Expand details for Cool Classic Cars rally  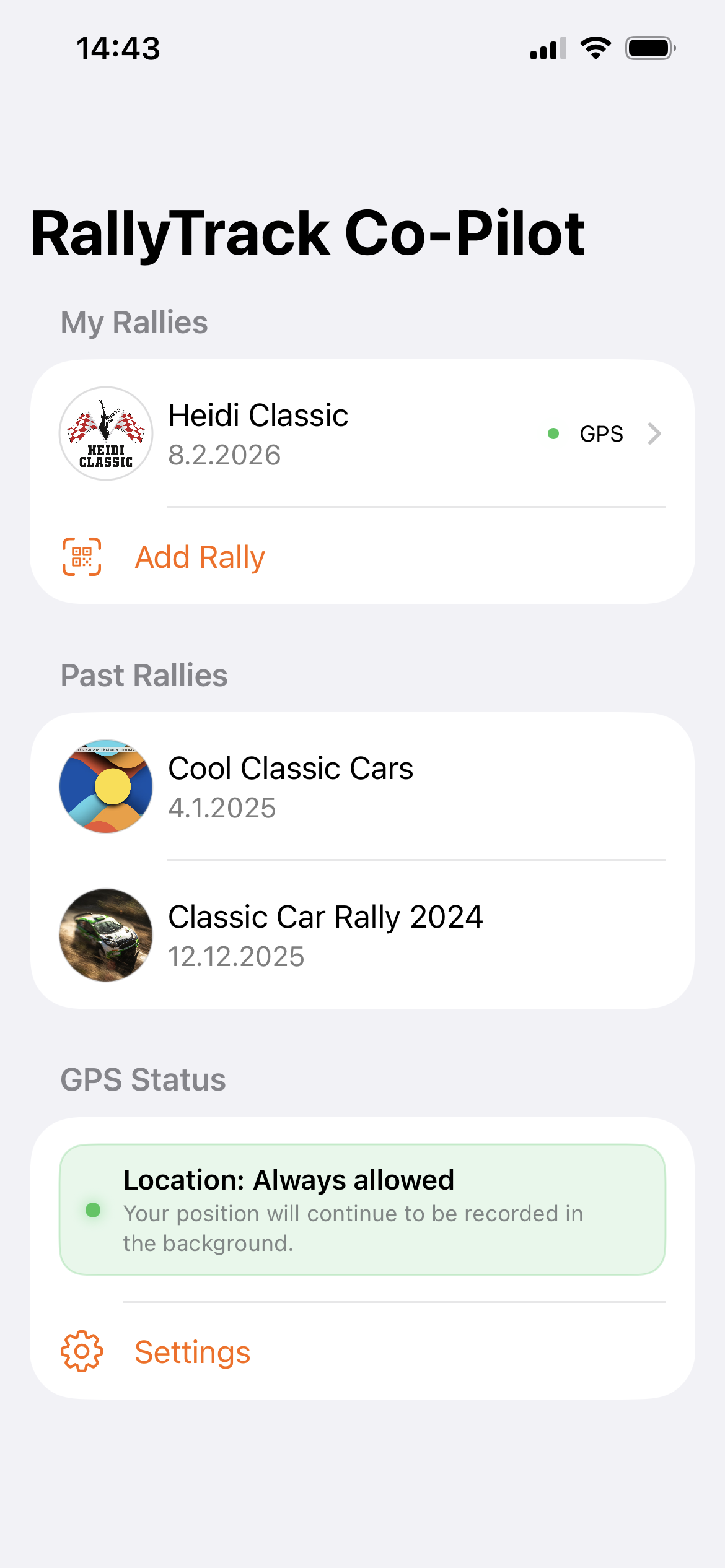(362, 786)
